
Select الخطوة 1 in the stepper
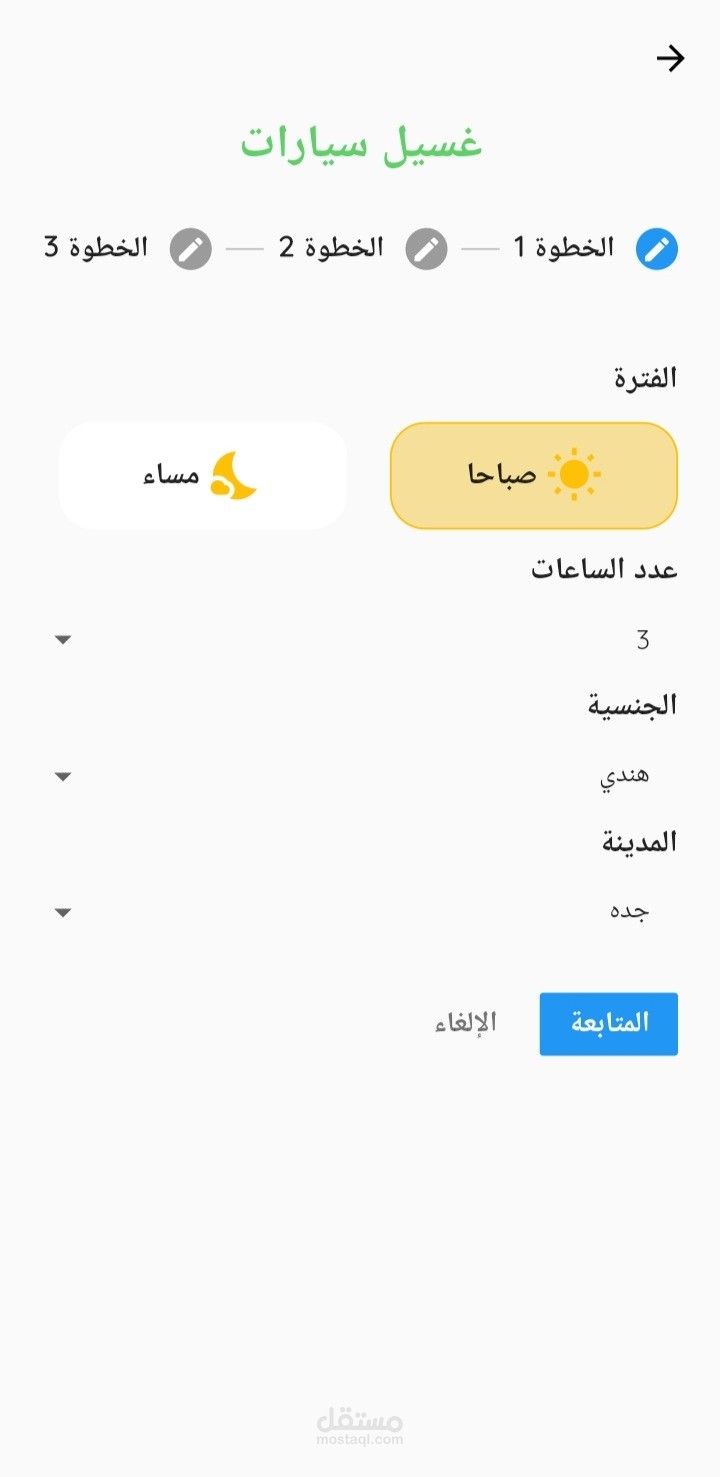[x=596, y=248]
